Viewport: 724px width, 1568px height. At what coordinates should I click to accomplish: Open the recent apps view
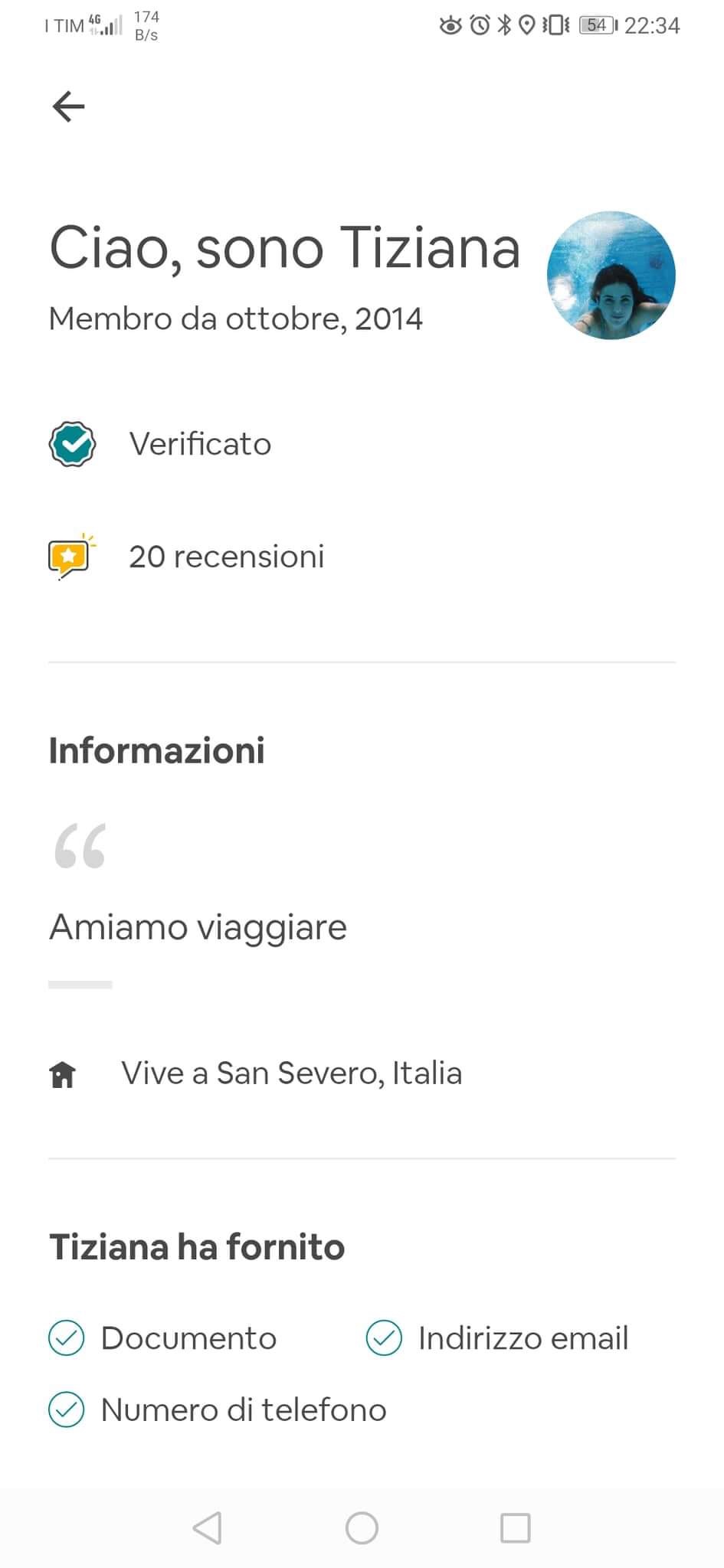click(515, 1527)
